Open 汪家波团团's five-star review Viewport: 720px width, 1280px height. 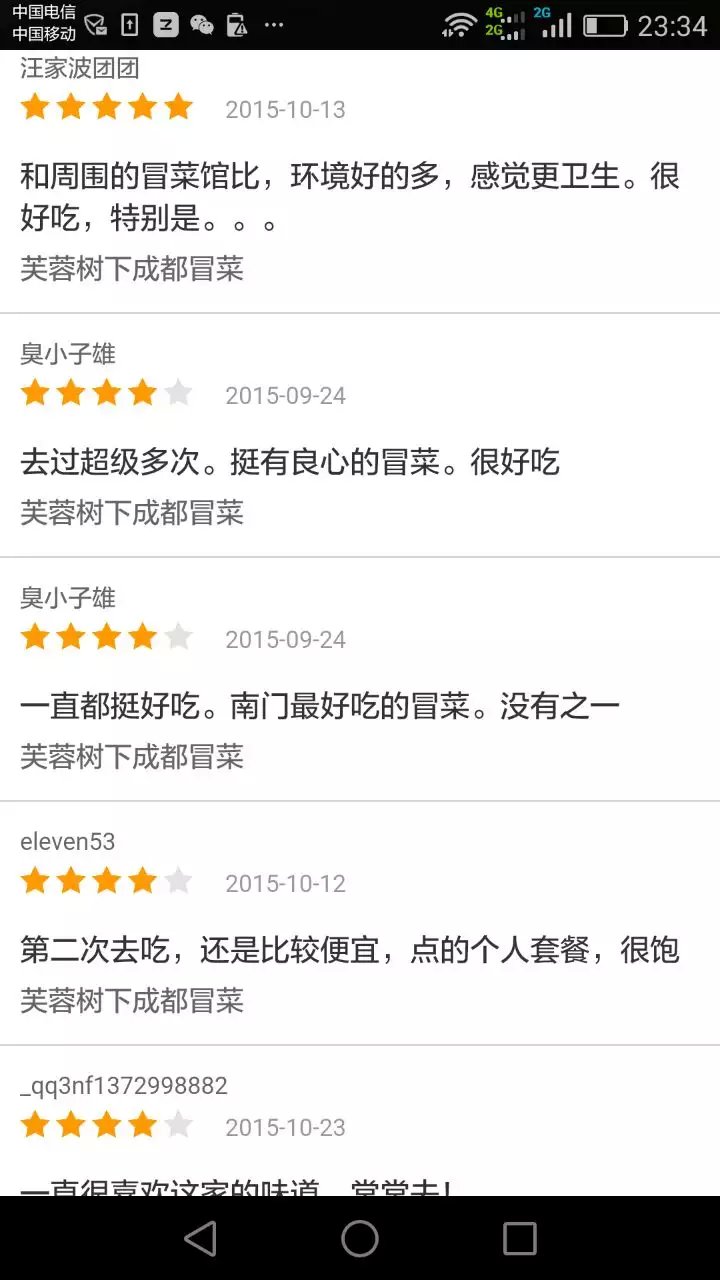350,197
